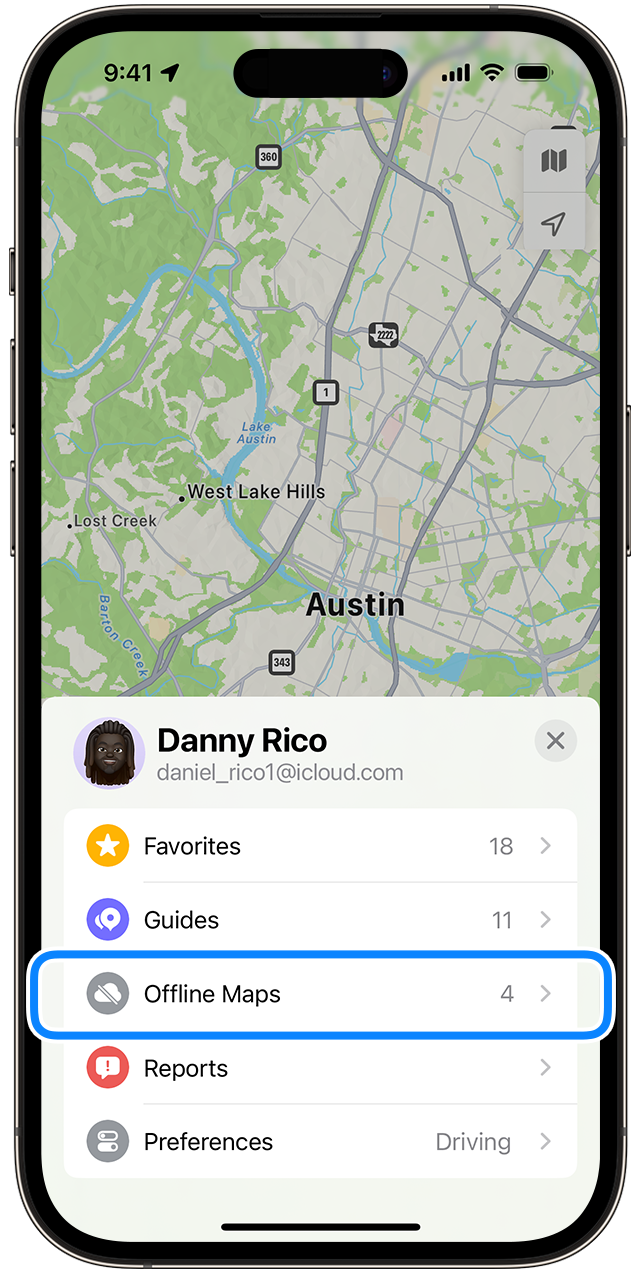
Task: Tap Danny Rico's profile avatar
Action: pos(109,753)
